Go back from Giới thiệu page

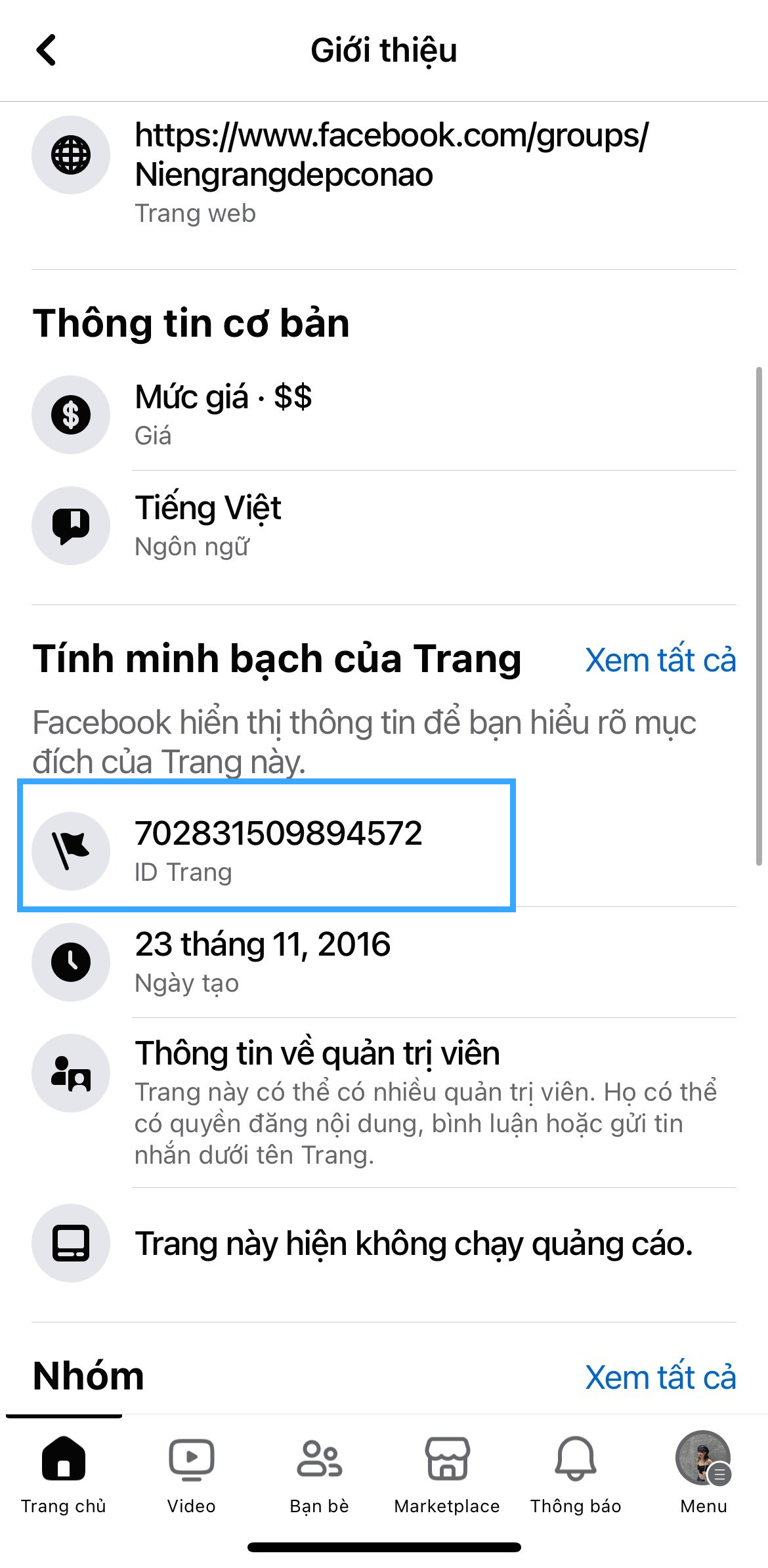click(x=47, y=50)
